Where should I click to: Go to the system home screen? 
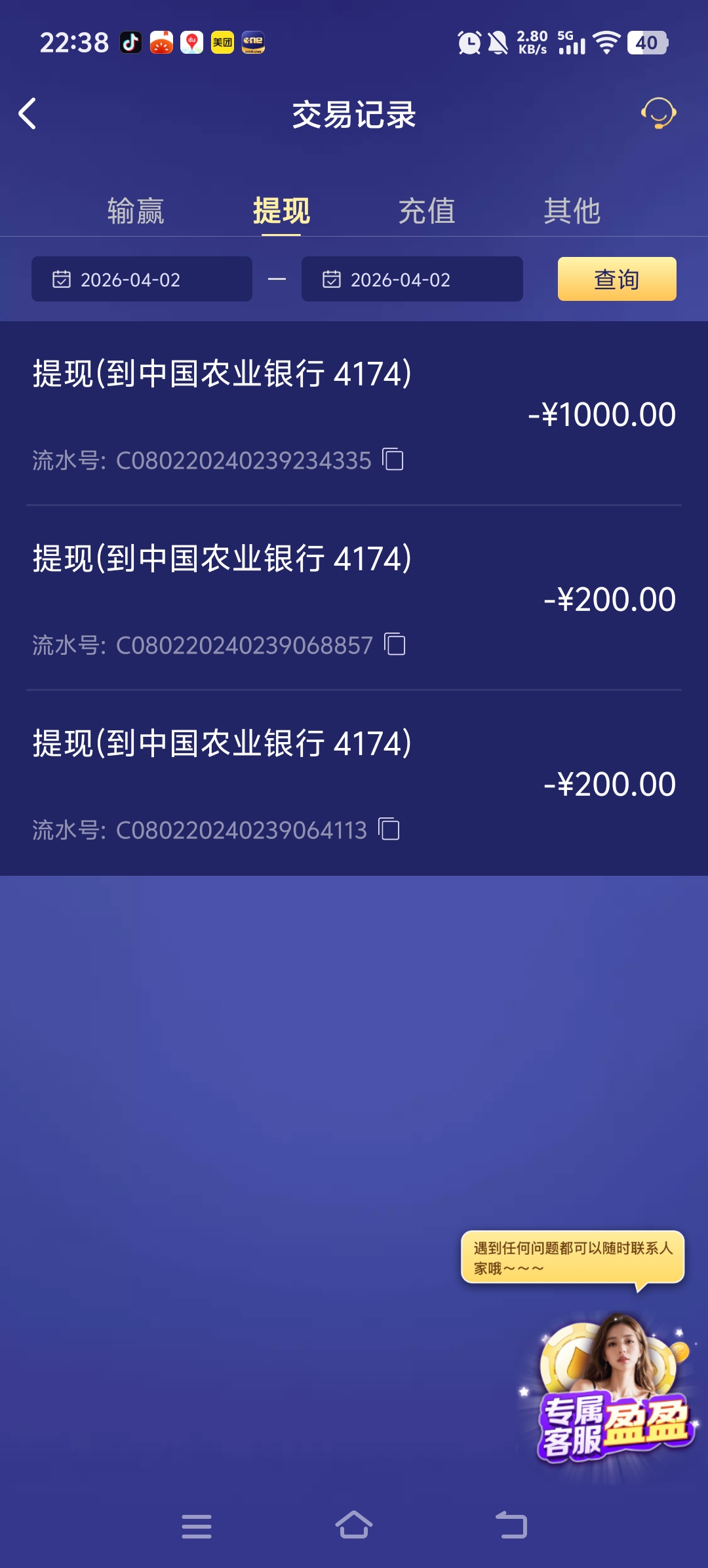tap(354, 1525)
